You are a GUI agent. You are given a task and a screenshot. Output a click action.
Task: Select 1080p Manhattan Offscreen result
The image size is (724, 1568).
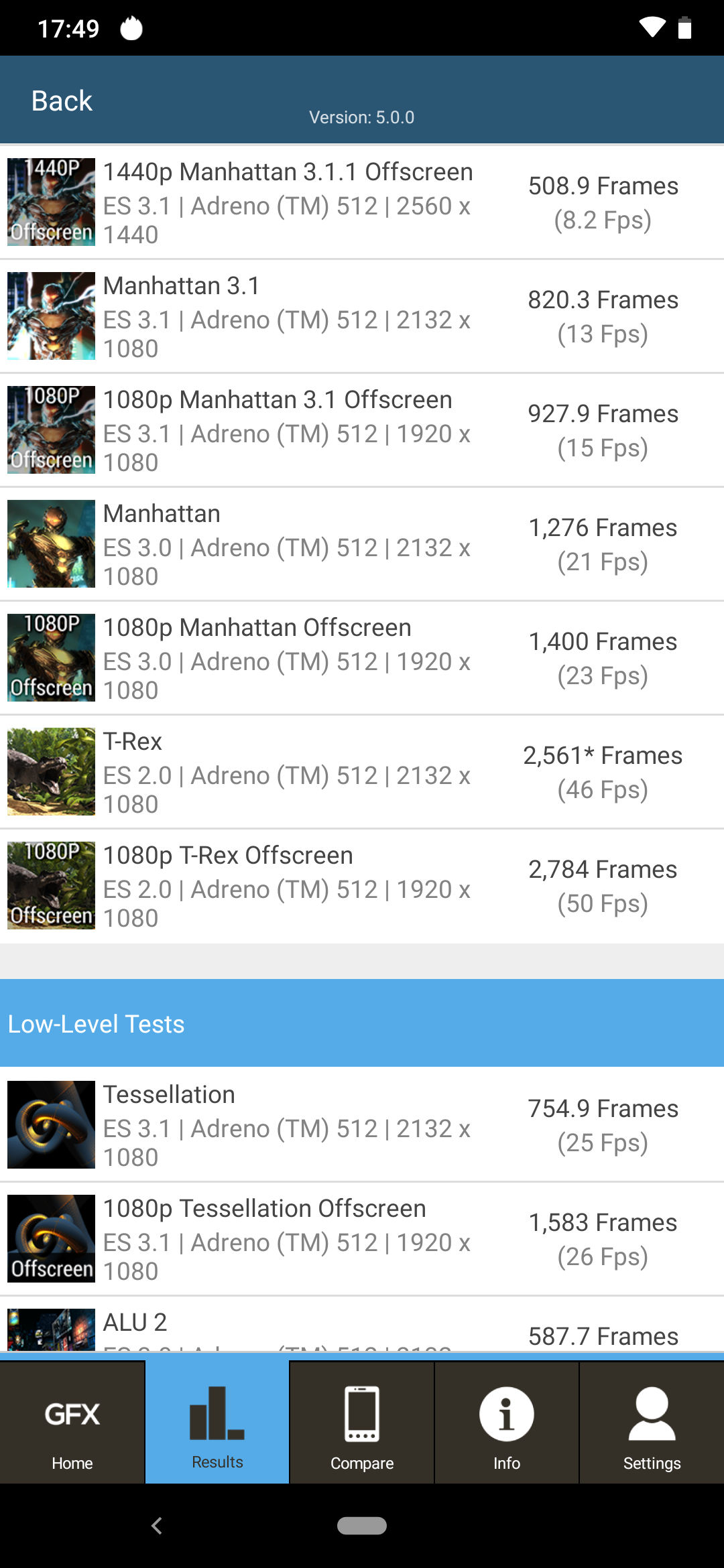362,657
